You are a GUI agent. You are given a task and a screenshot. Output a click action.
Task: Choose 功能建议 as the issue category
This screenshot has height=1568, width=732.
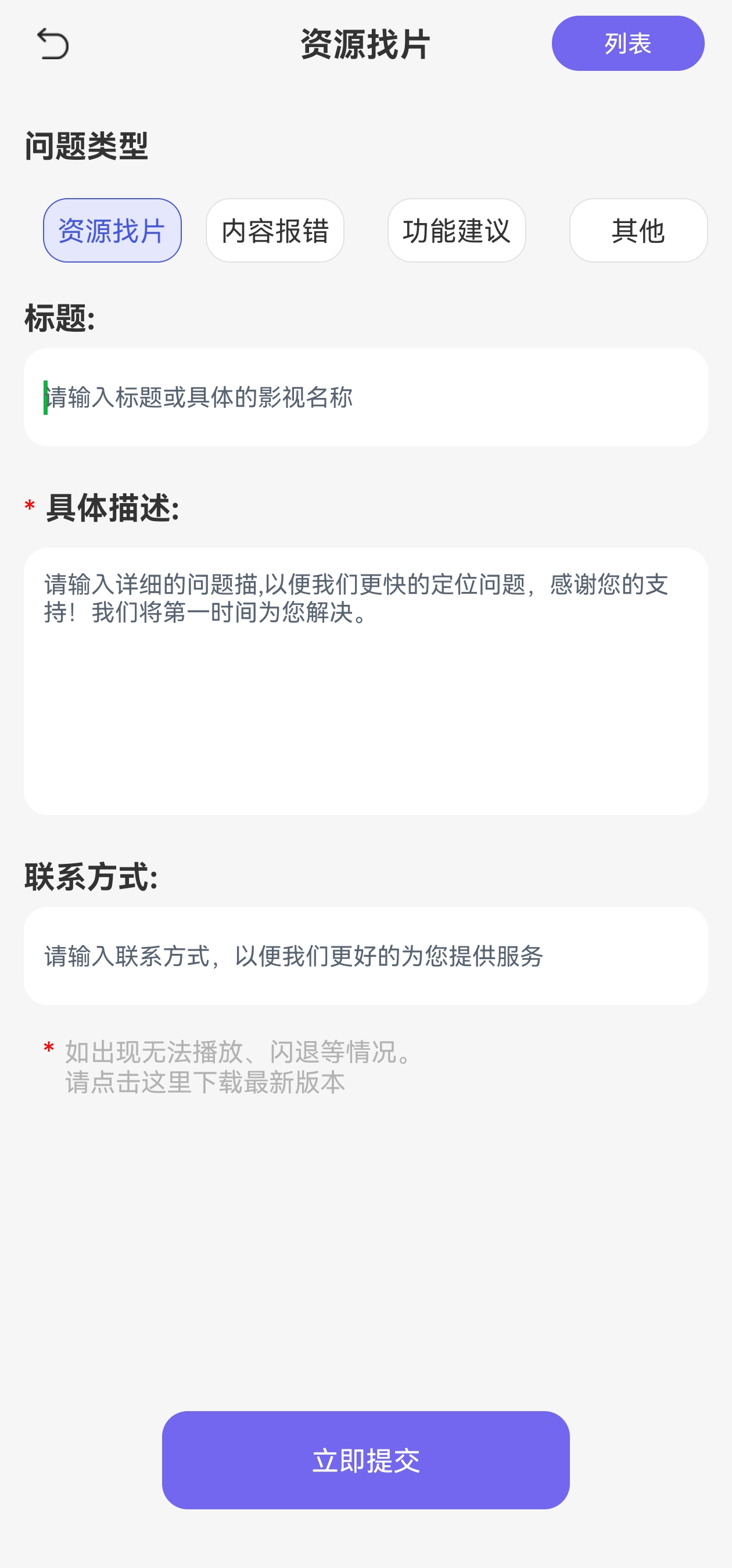[x=457, y=231]
